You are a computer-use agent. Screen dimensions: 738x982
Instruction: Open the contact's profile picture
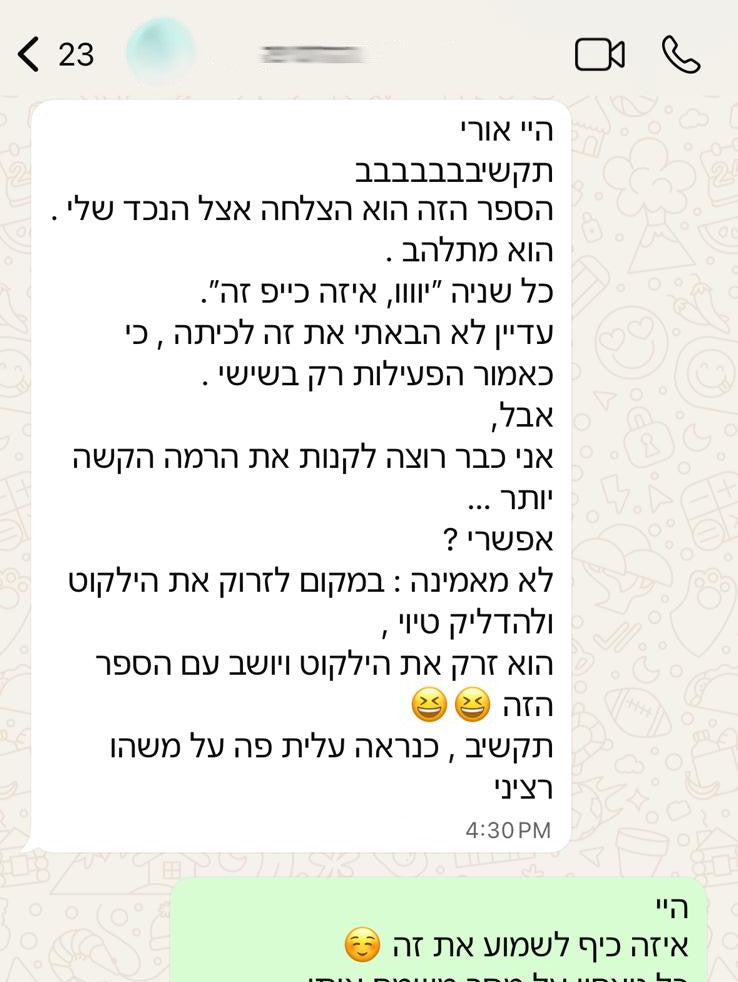pyautogui.click(x=162, y=54)
